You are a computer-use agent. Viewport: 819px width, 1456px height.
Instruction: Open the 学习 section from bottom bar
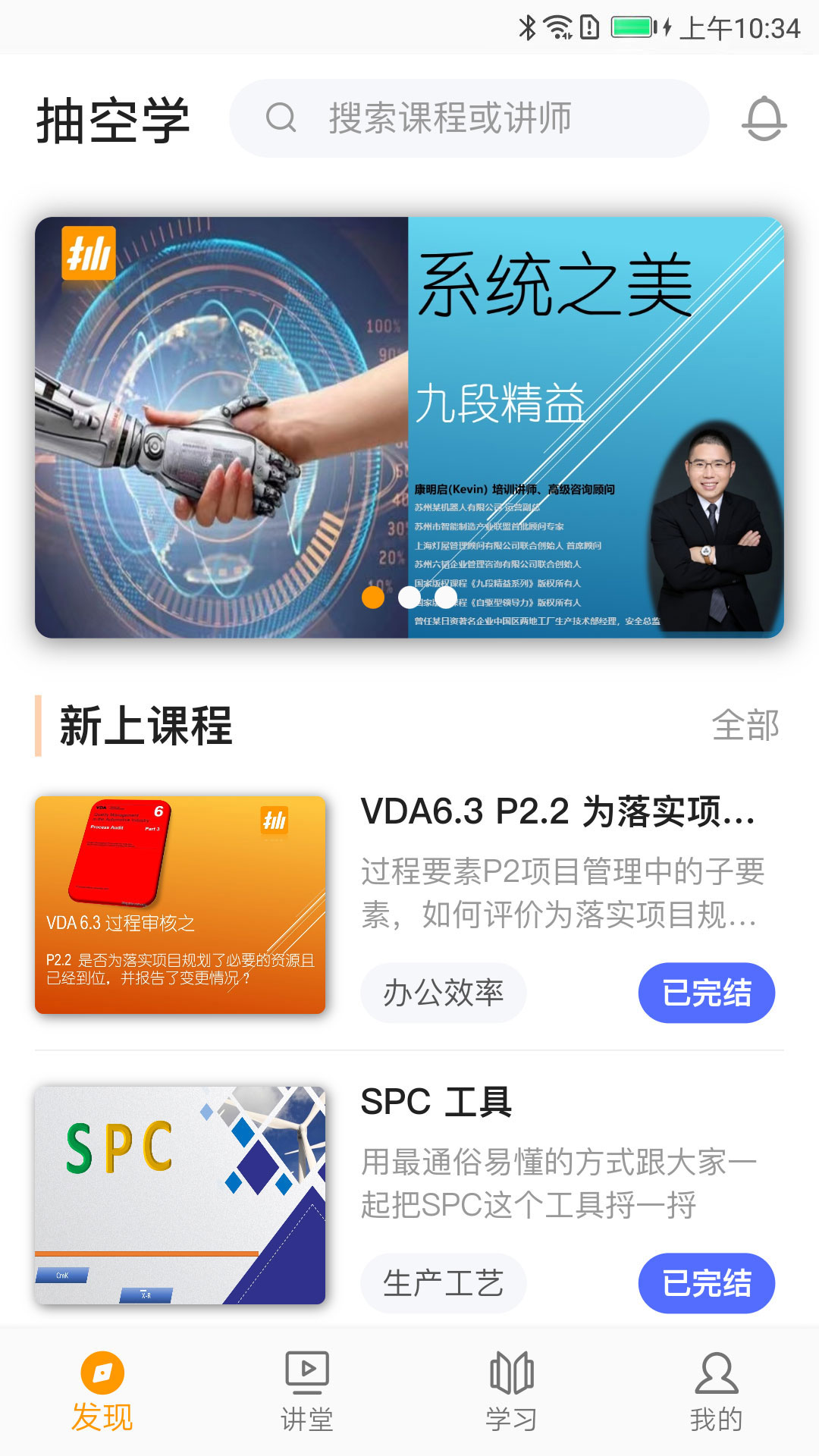pyautogui.click(x=512, y=1389)
